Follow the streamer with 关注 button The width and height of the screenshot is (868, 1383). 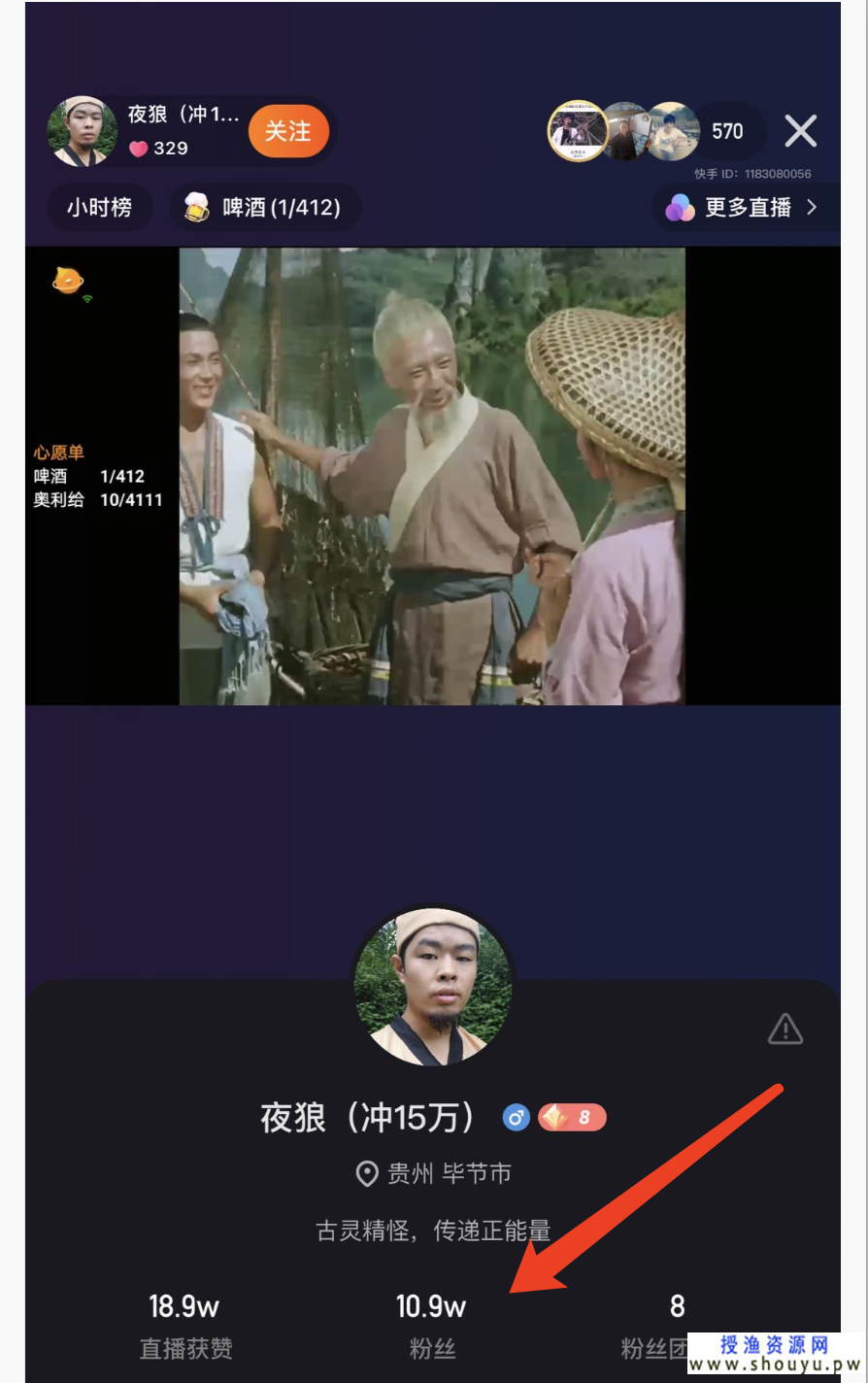point(288,131)
